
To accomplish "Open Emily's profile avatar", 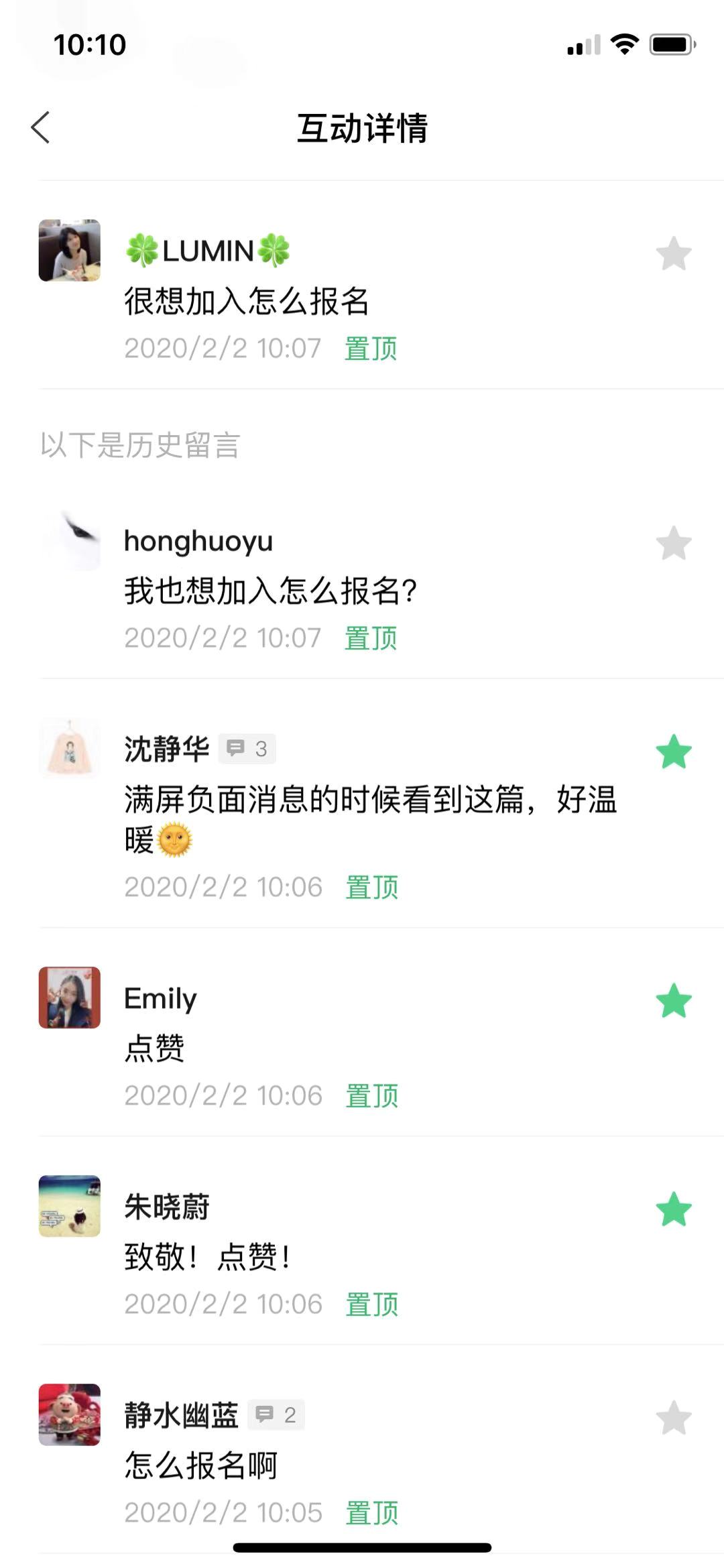I will click(70, 998).
